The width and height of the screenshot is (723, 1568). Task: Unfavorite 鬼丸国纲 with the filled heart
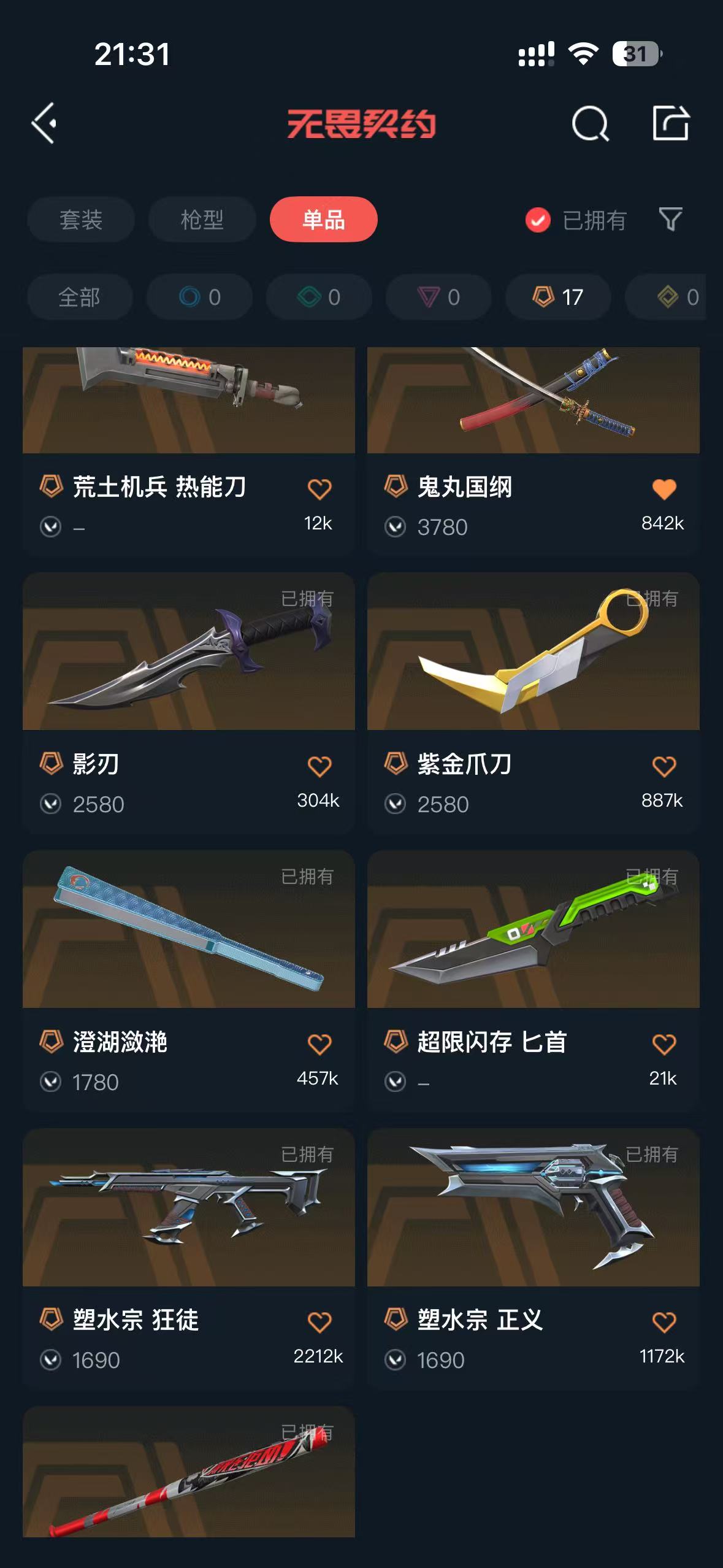click(x=664, y=489)
